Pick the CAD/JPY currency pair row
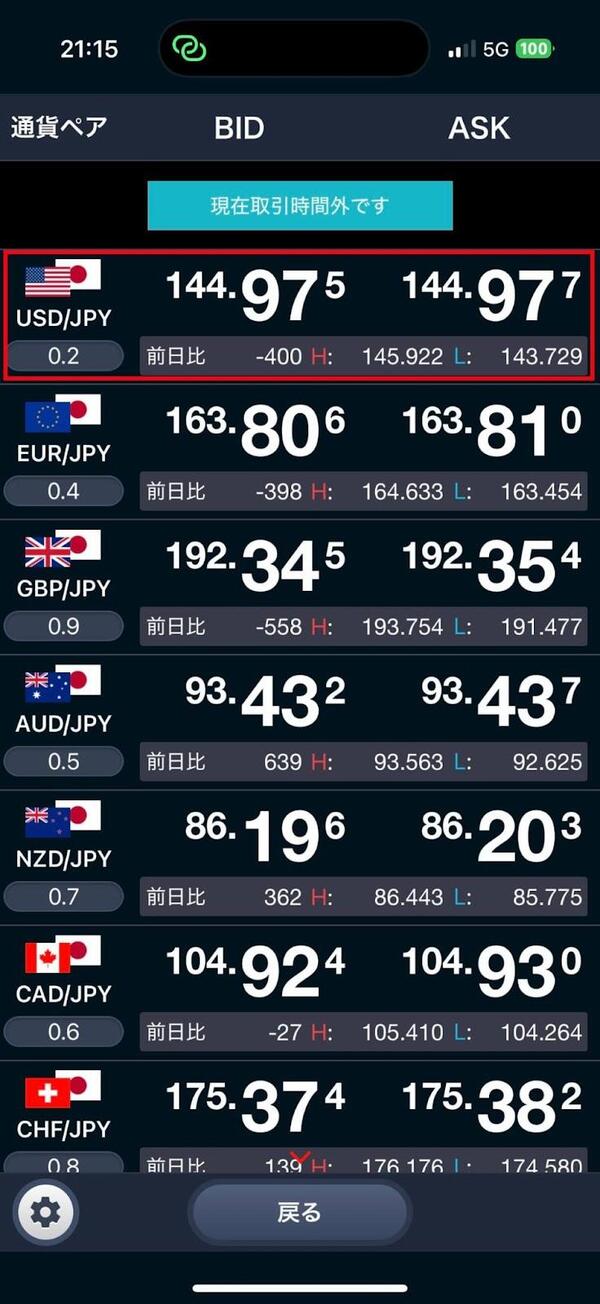This screenshot has height=1304, width=600. [x=299, y=992]
